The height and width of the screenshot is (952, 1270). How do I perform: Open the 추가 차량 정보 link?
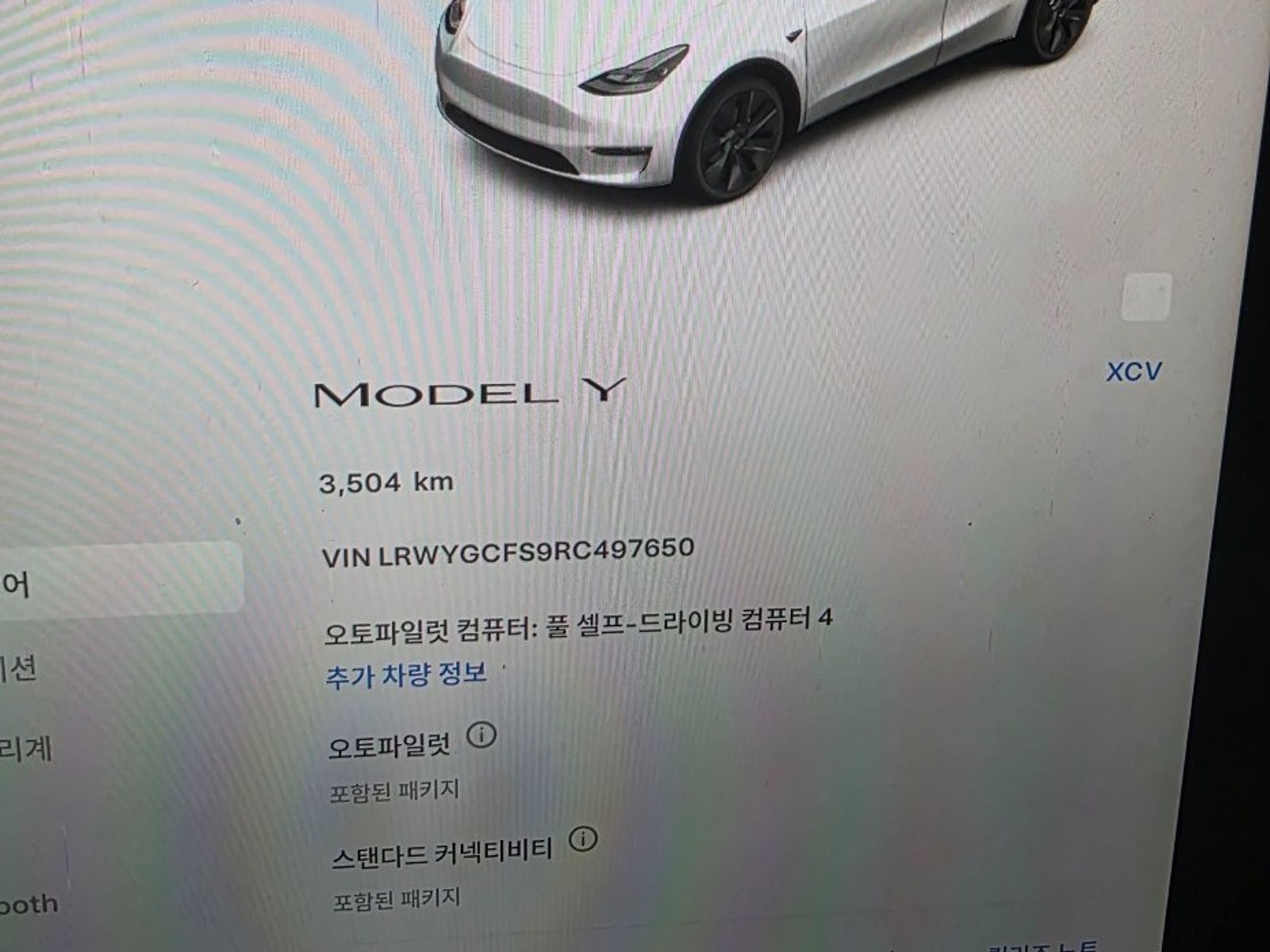405,675
